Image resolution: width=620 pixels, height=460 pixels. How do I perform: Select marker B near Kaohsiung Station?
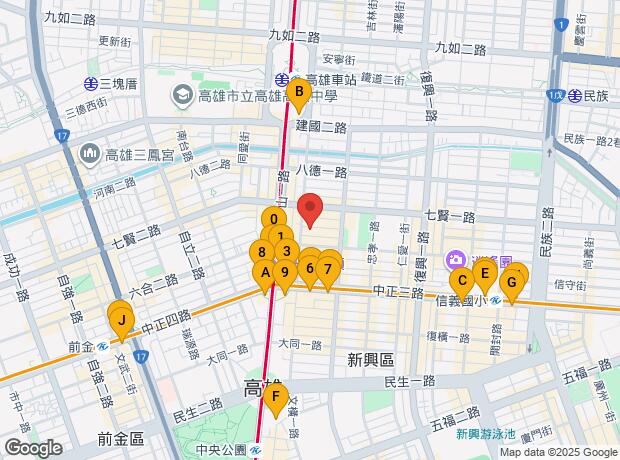298,94
